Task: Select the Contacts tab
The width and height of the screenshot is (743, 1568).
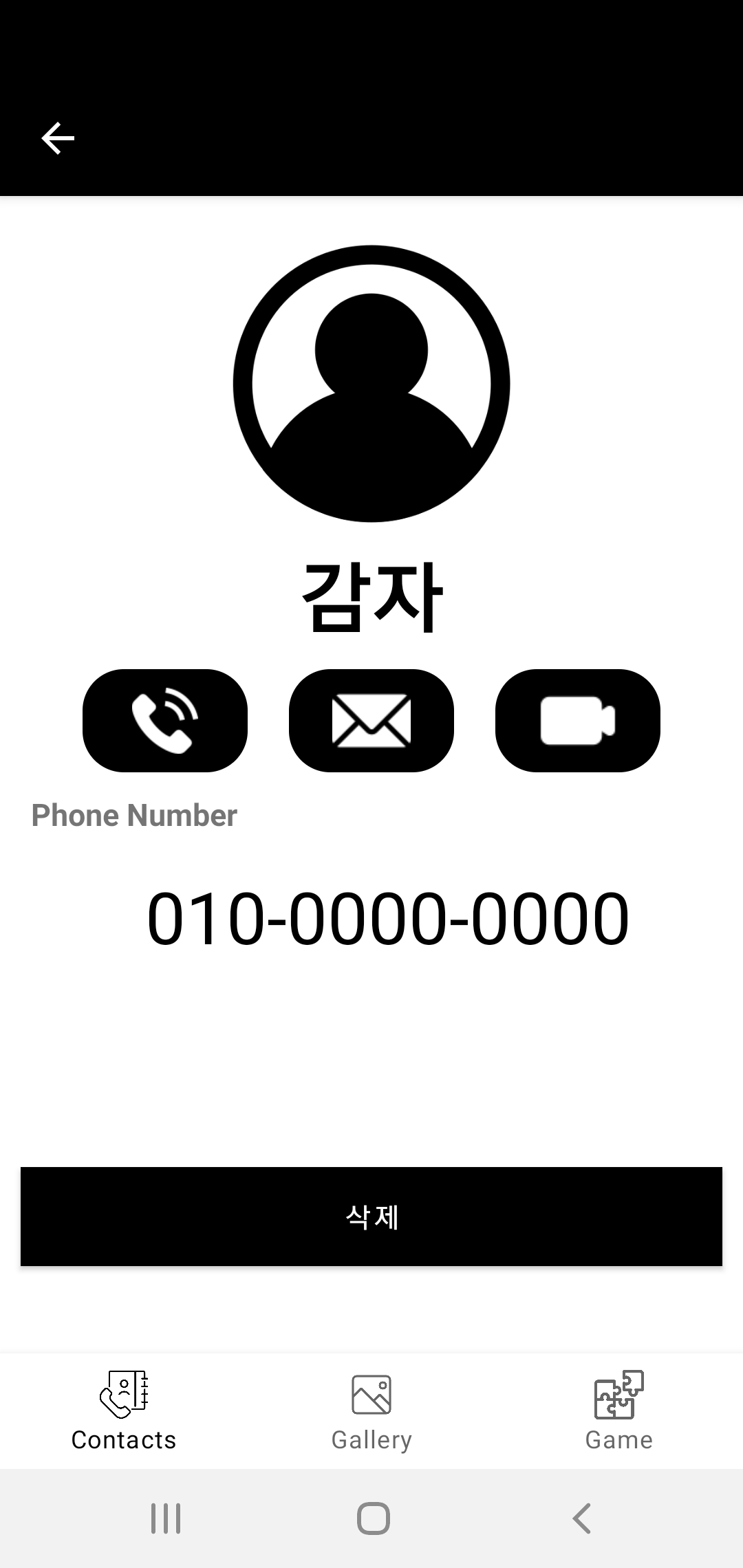Action: click(123, 1410)
